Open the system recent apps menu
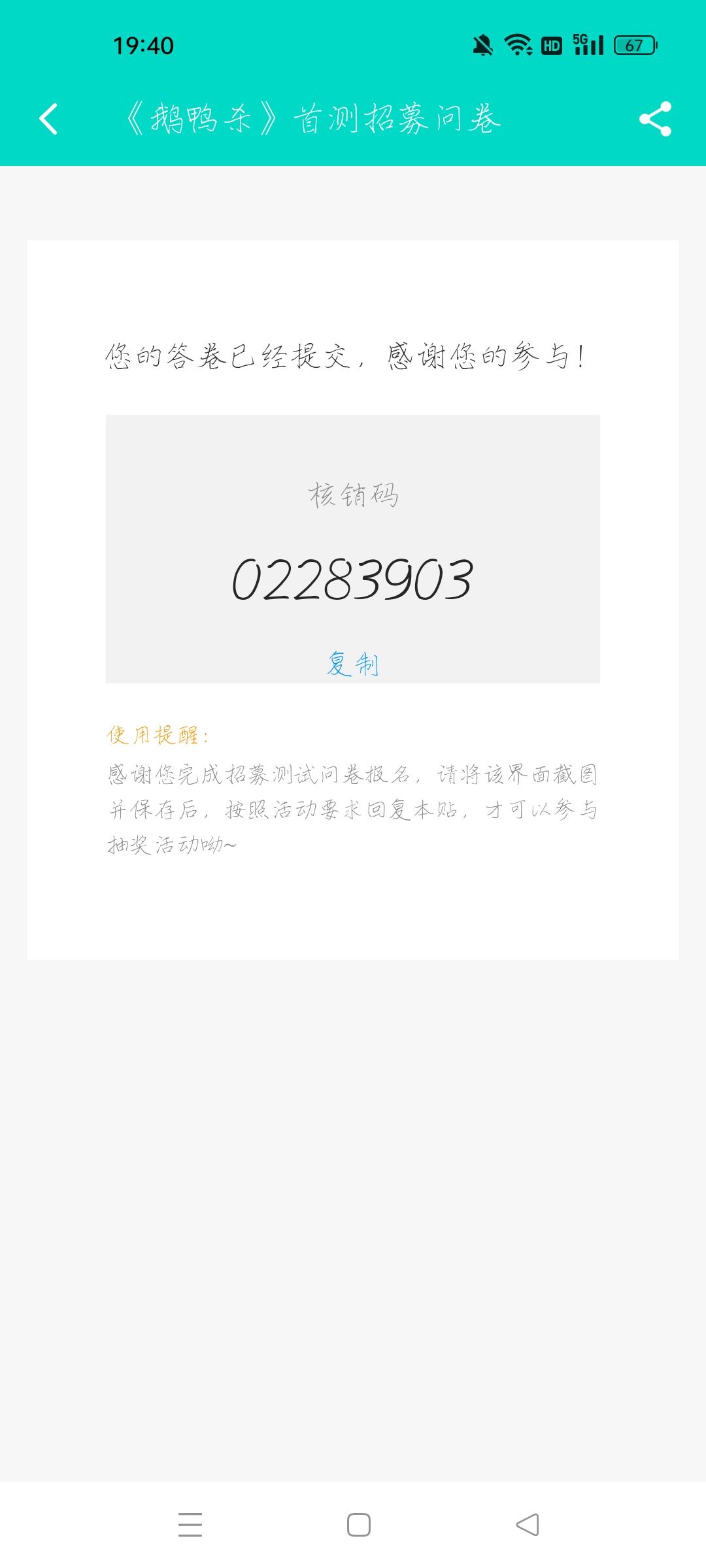Viewport: 706px width, 1568px height. click(x=190, y=1525)
